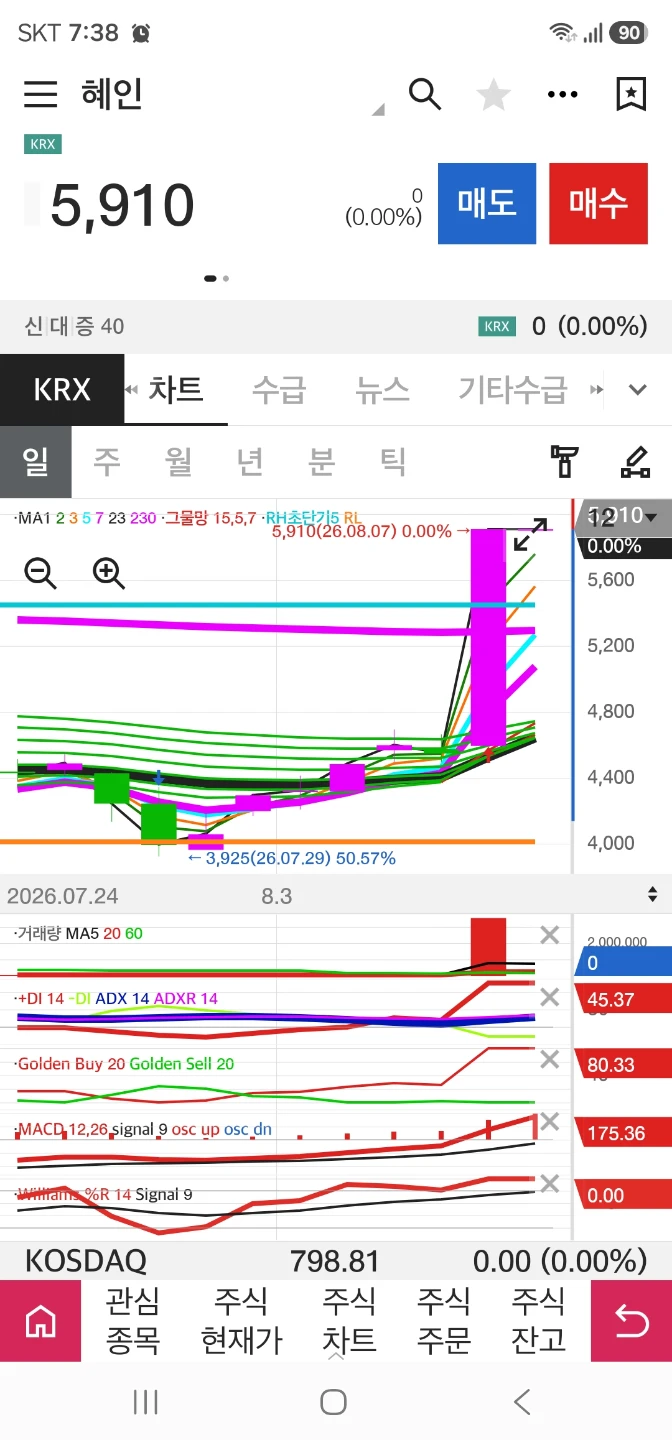
Task: Add 혜인 to favorites with the star
Action: pyautogui.click(x=493, y=95)
